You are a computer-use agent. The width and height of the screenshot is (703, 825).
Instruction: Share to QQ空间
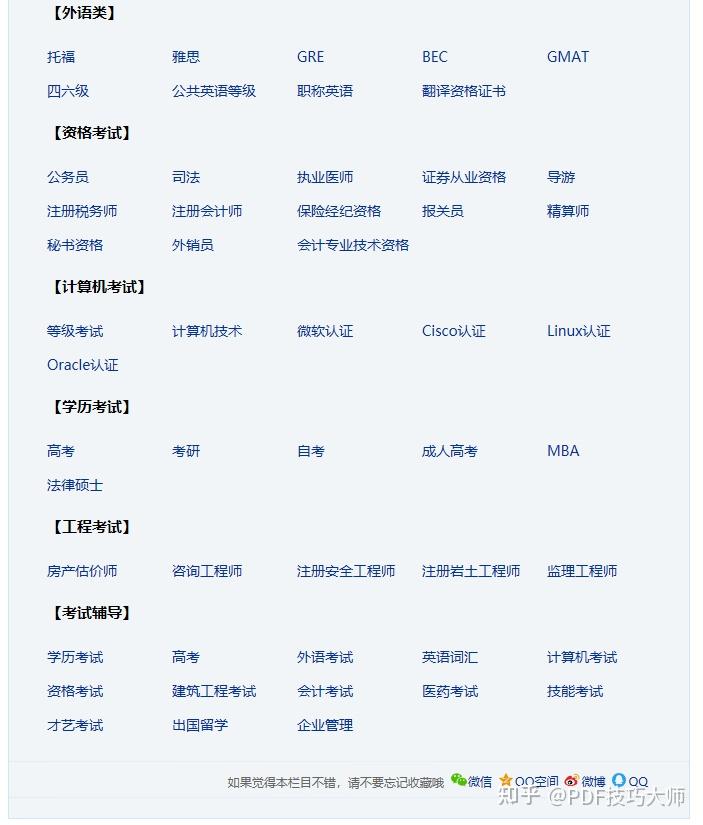tap(528, 781)
